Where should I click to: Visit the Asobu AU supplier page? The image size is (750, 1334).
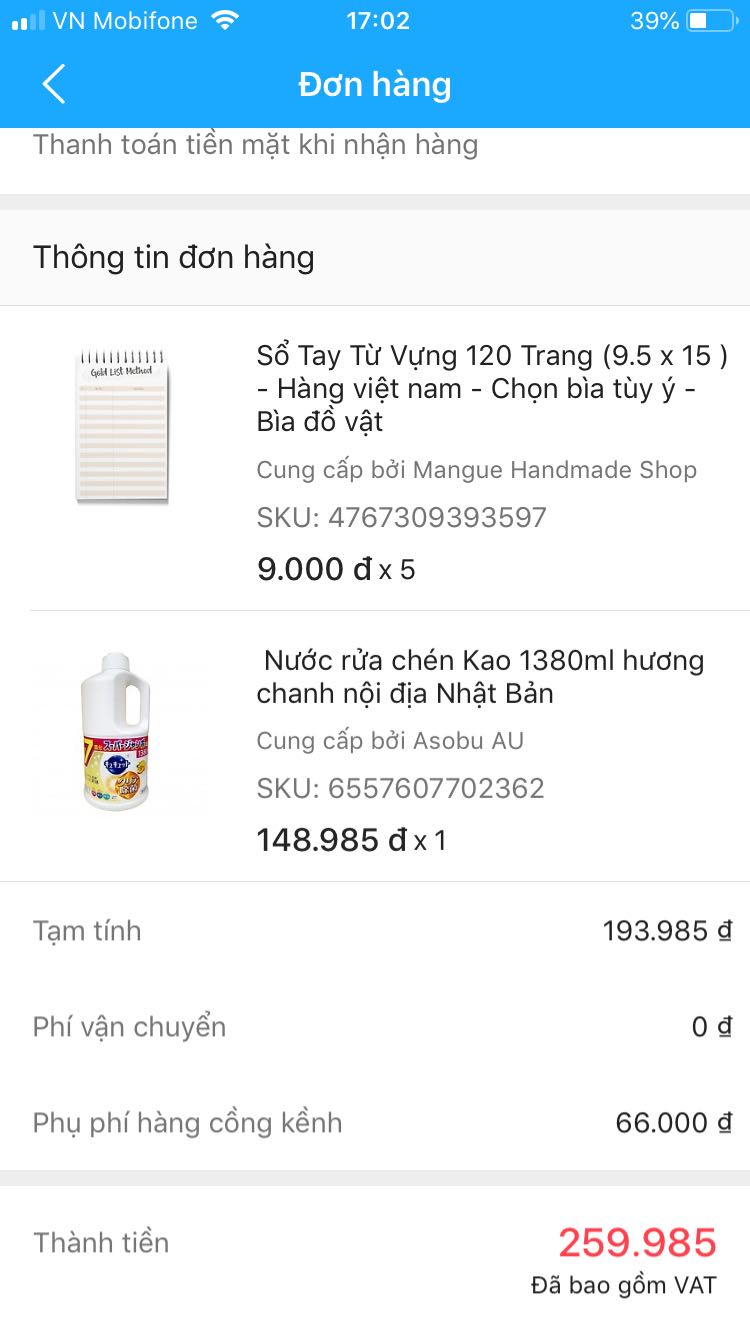390,741
